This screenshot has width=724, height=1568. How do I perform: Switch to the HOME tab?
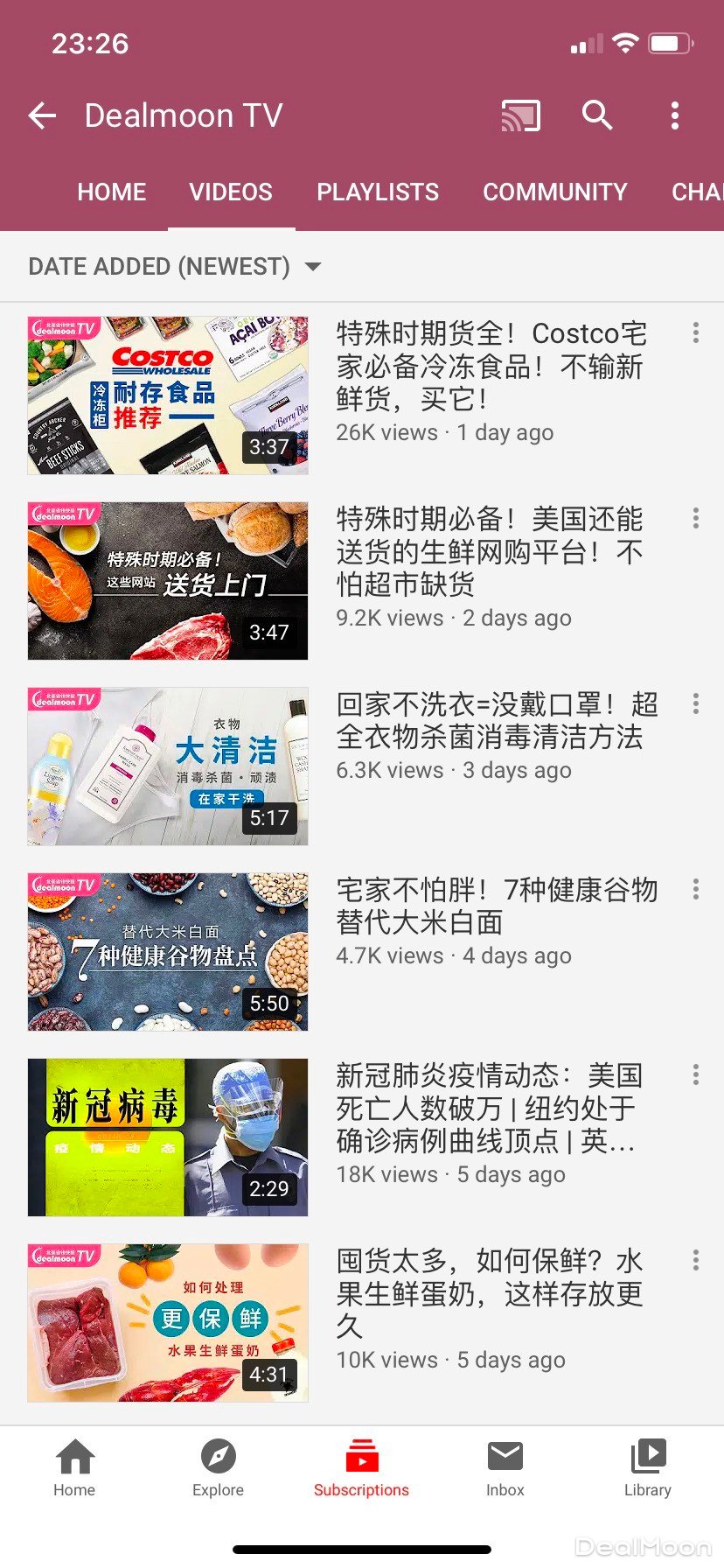(x=111, y=192)
